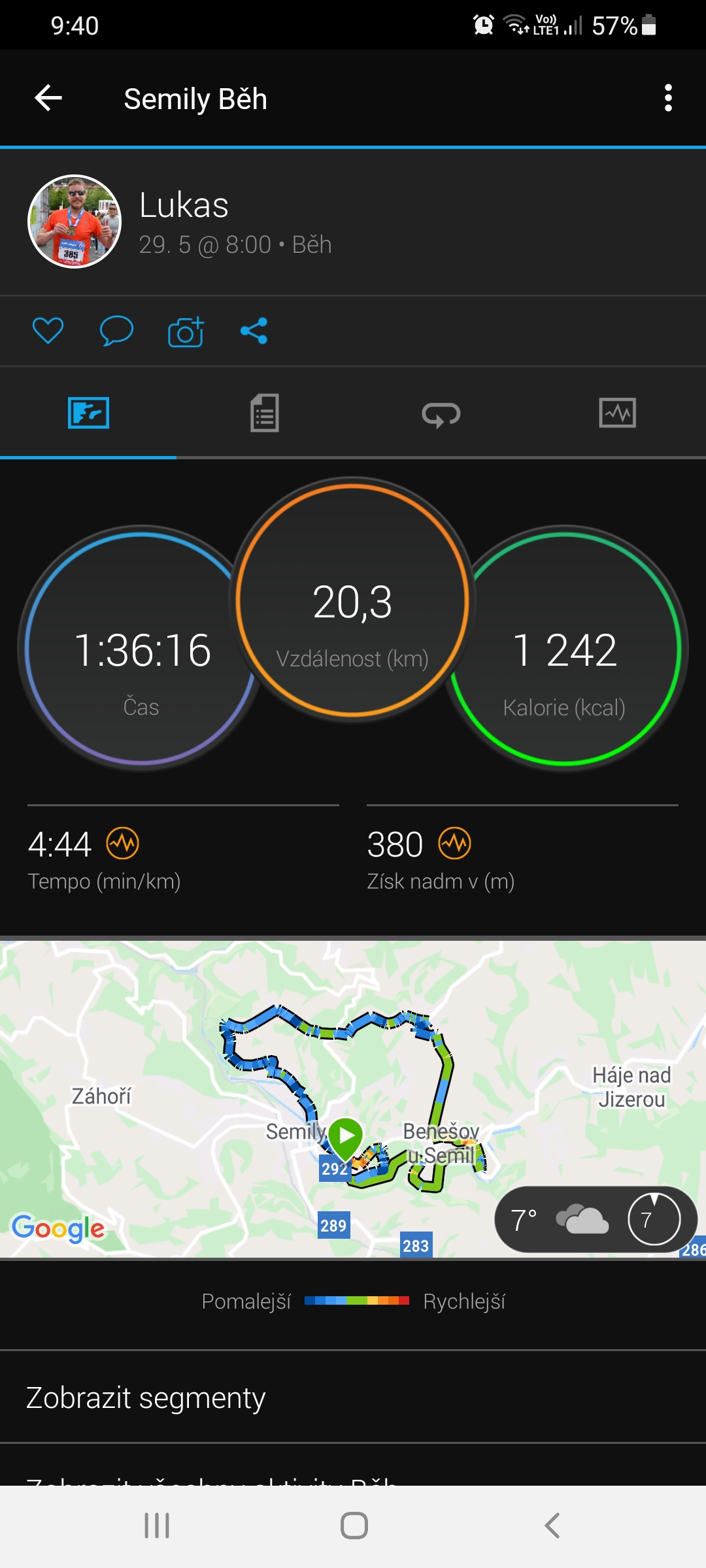Open Zobrazit segmenty row
The height and width of the screenshot is (1568, 706).
coord(353,1397)
